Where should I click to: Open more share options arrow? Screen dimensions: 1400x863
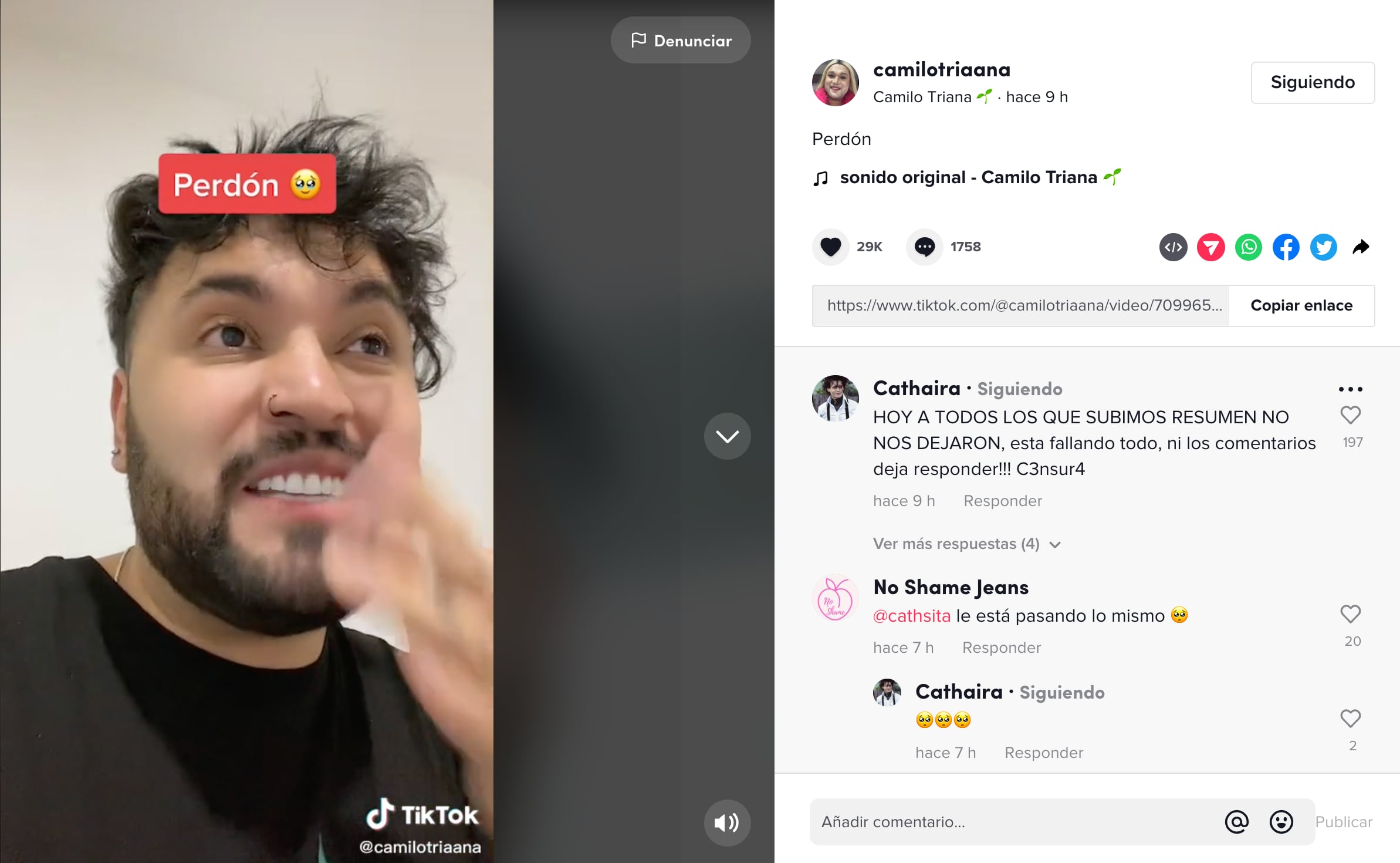1361,247
